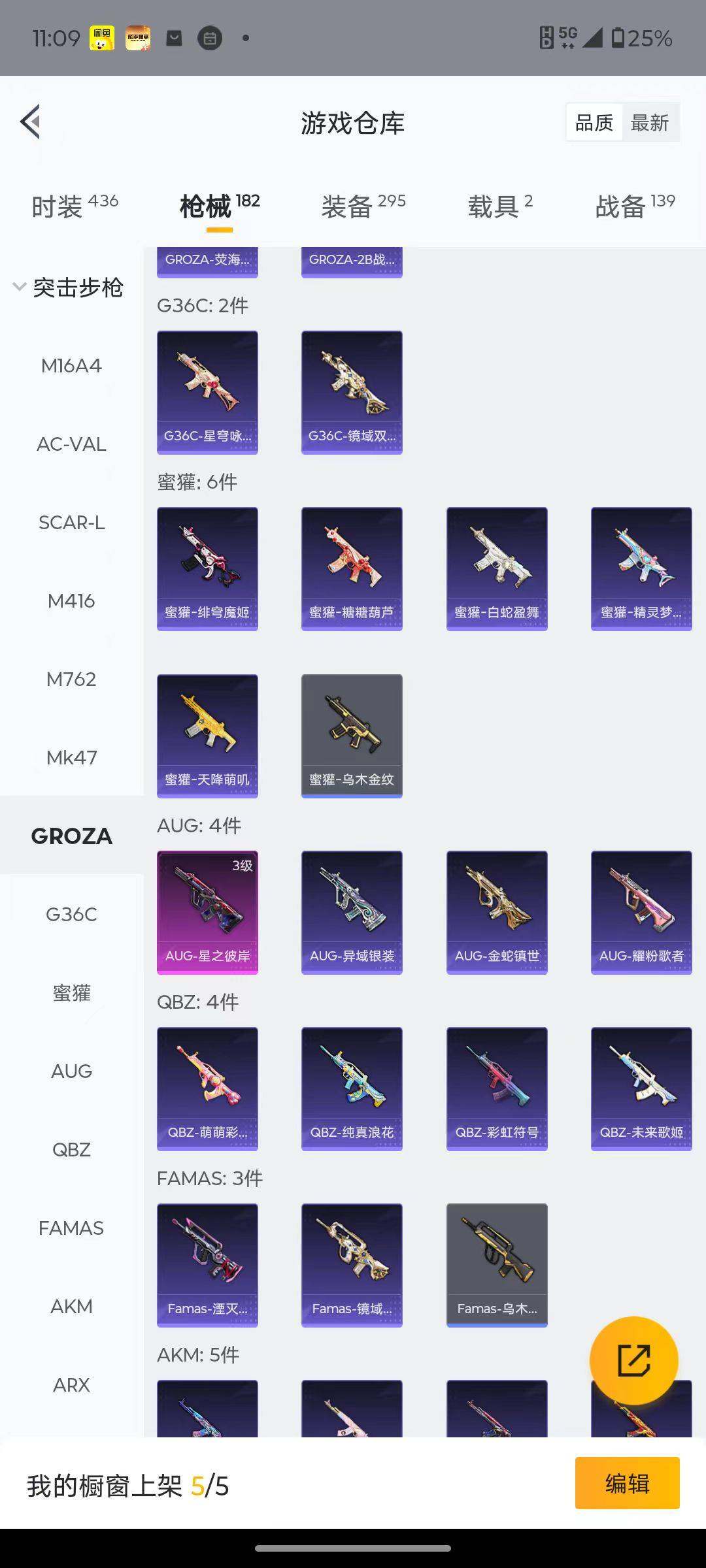Open the 战备 tab

pos(635,206)
